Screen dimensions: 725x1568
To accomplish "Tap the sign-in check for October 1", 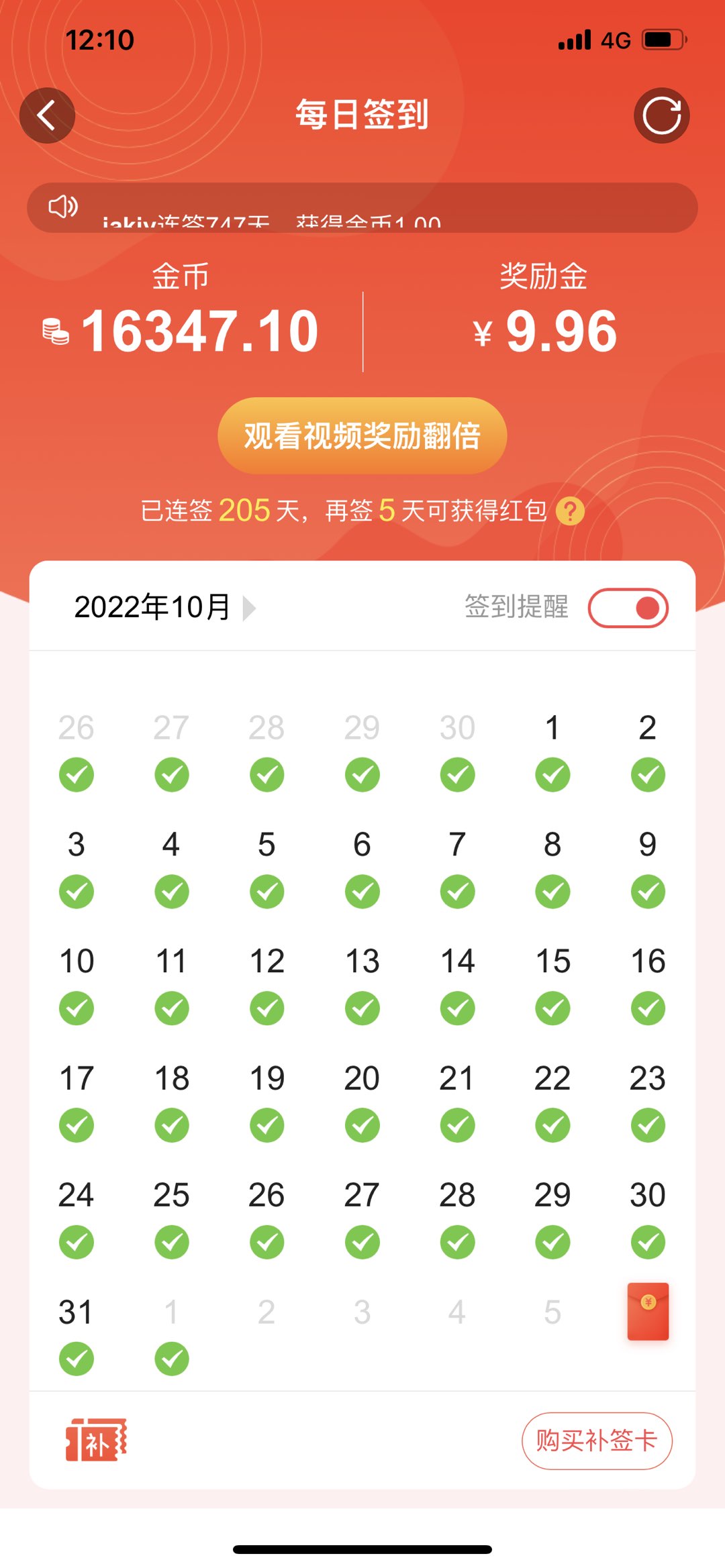I will [x=551, y=775].
